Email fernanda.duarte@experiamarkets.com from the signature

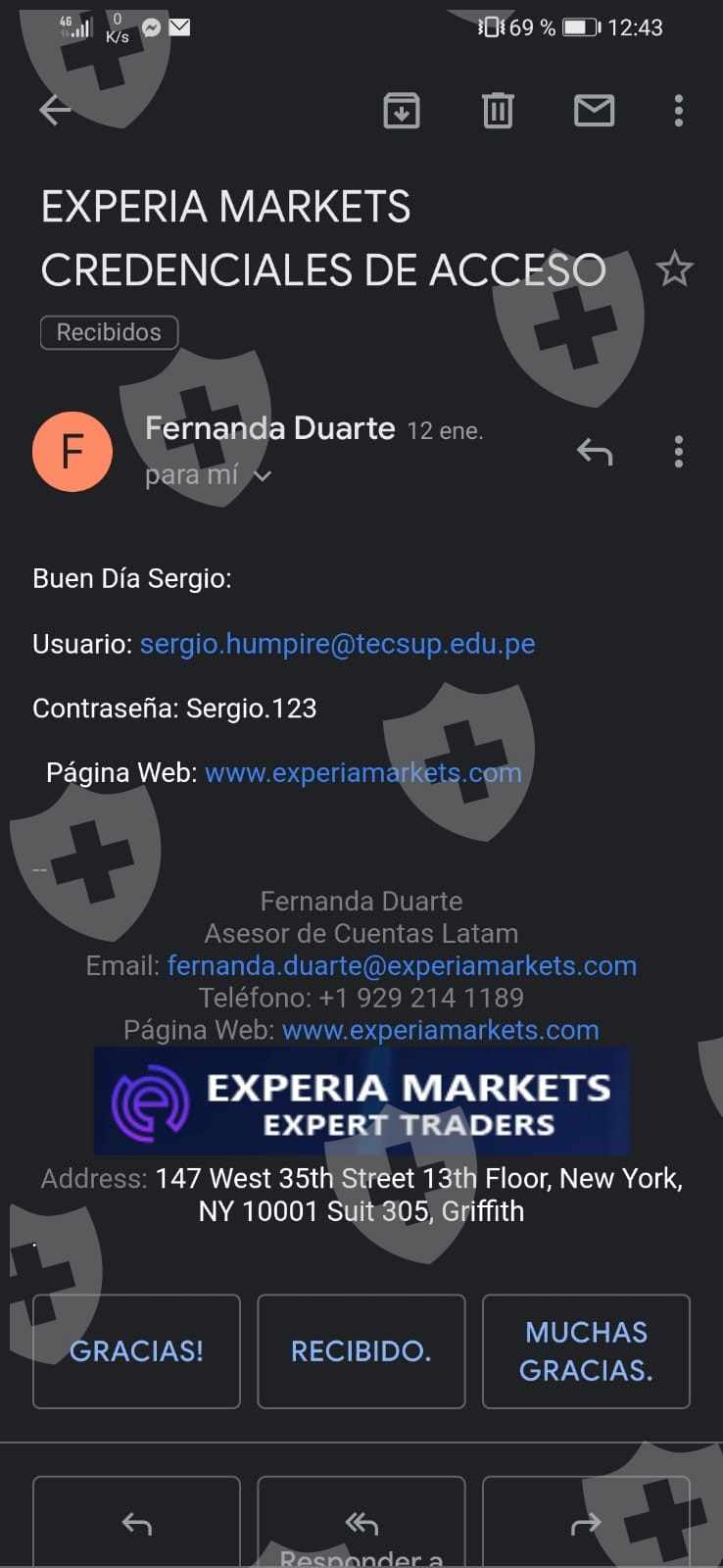click(x=402, y=966)
